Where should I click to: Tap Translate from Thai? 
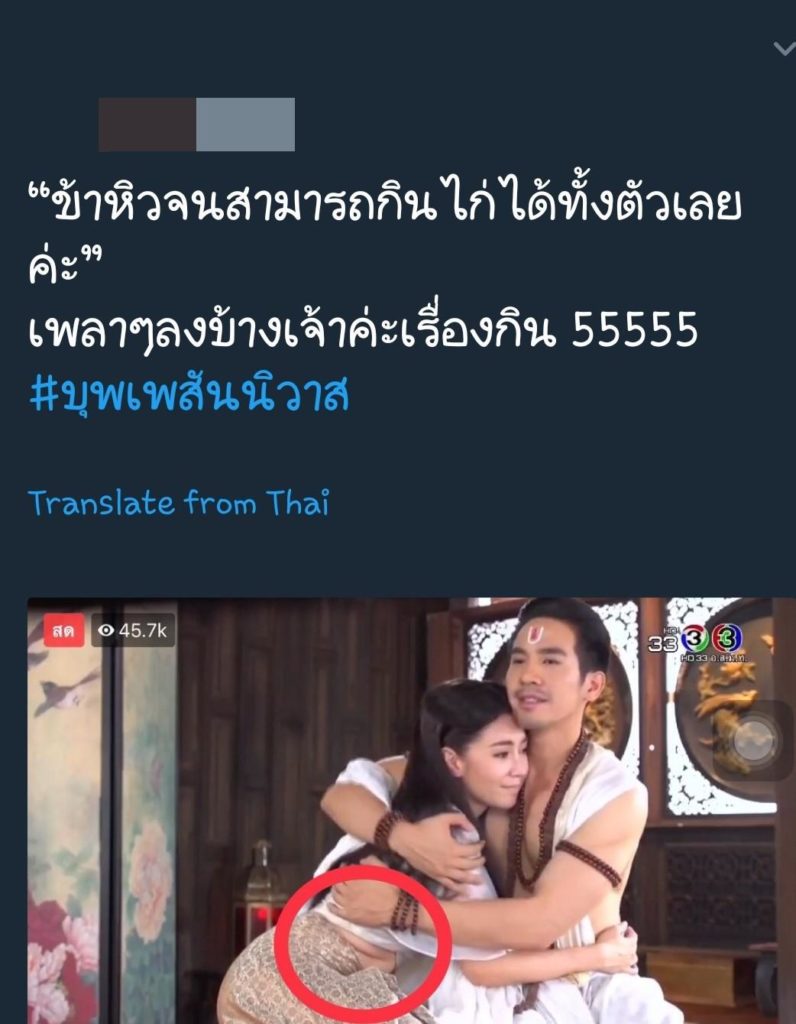[178, 502]
